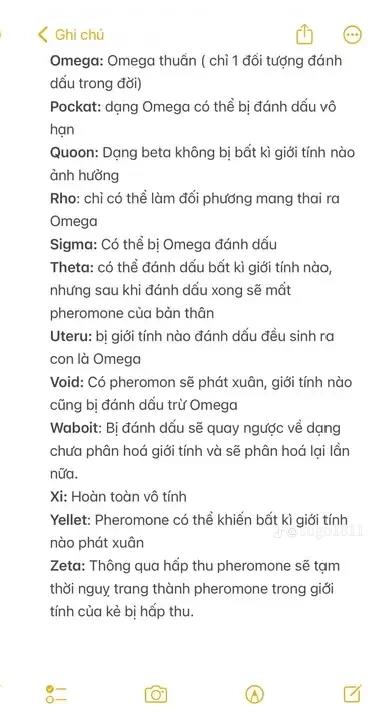Compose a new note
372x720 pixels.
point(352,693)
